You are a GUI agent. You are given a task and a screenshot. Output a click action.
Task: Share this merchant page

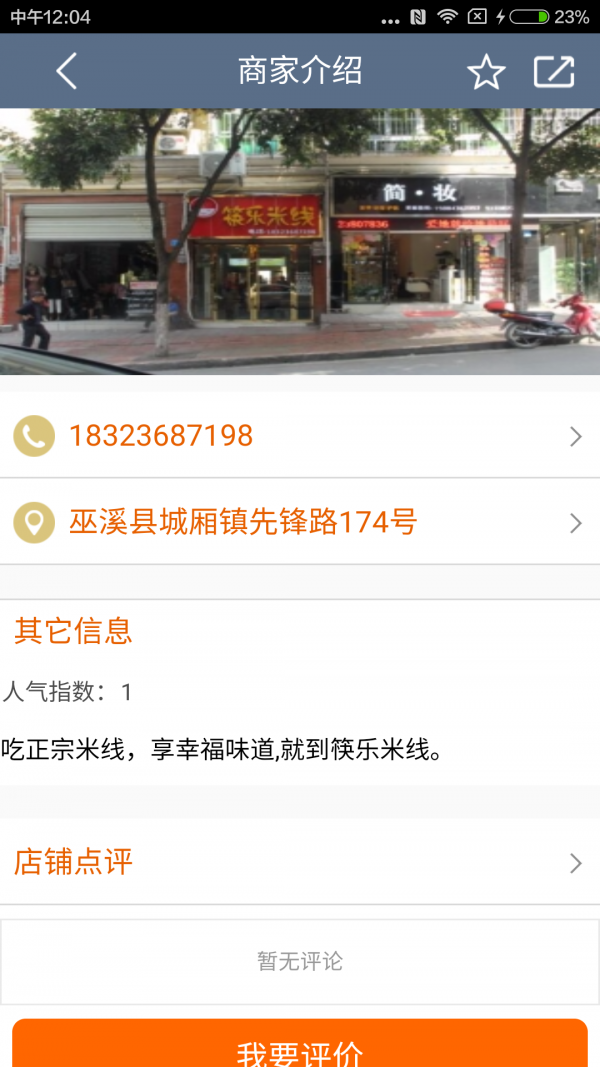coord(553,72)
